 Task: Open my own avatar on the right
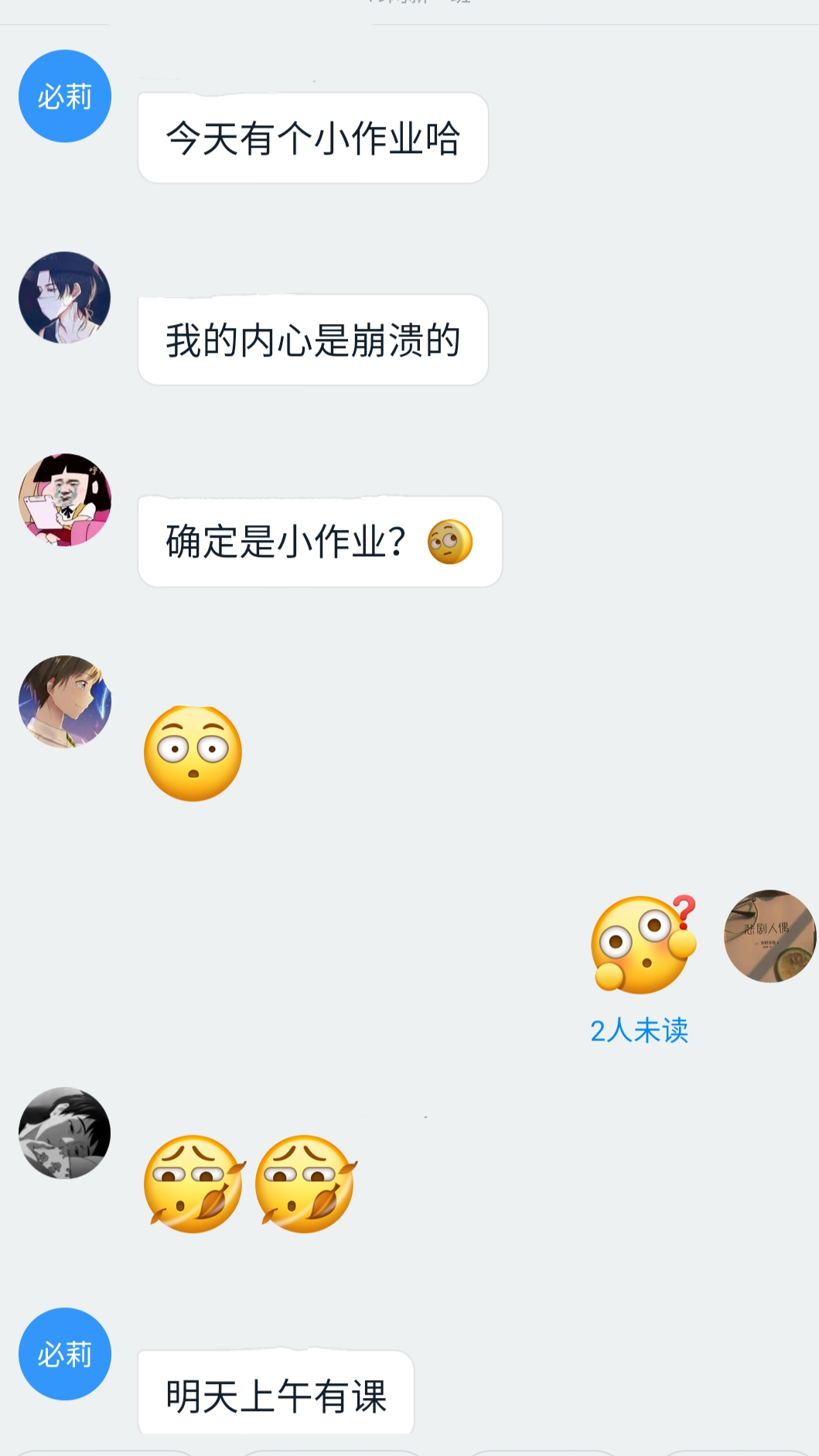click(770, 936)
